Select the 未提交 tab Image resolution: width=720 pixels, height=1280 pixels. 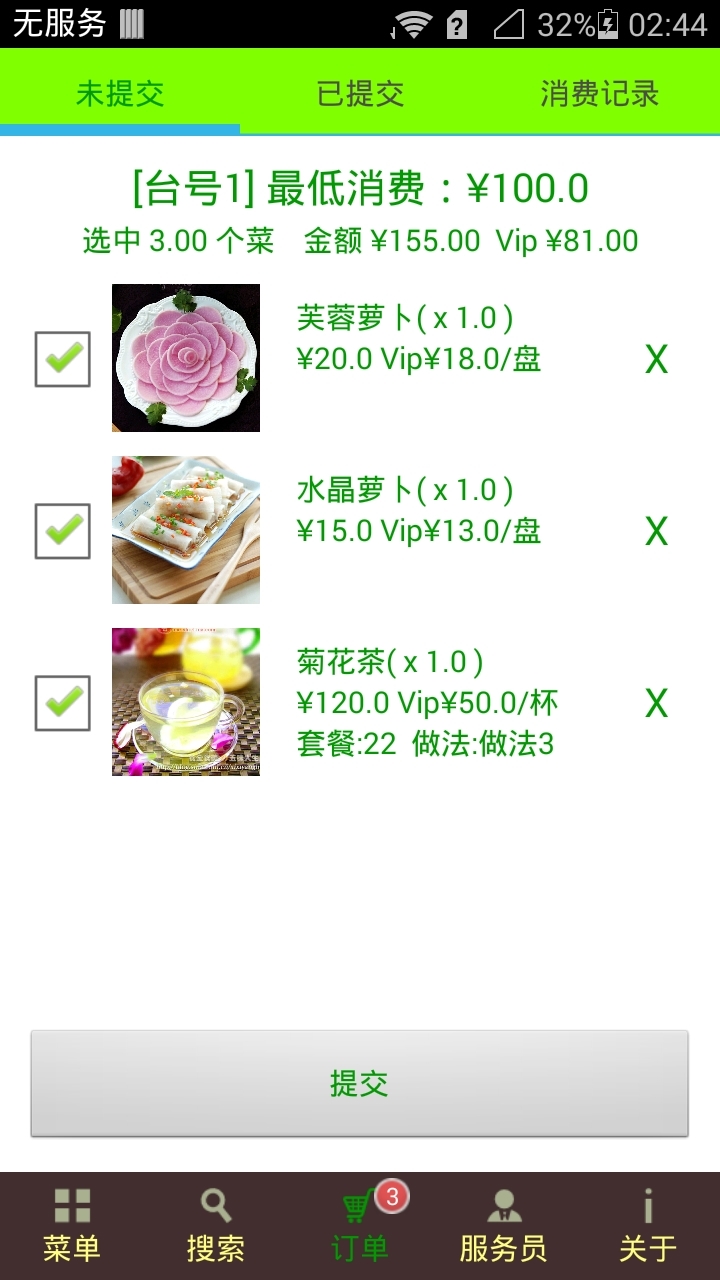[120, 94]
